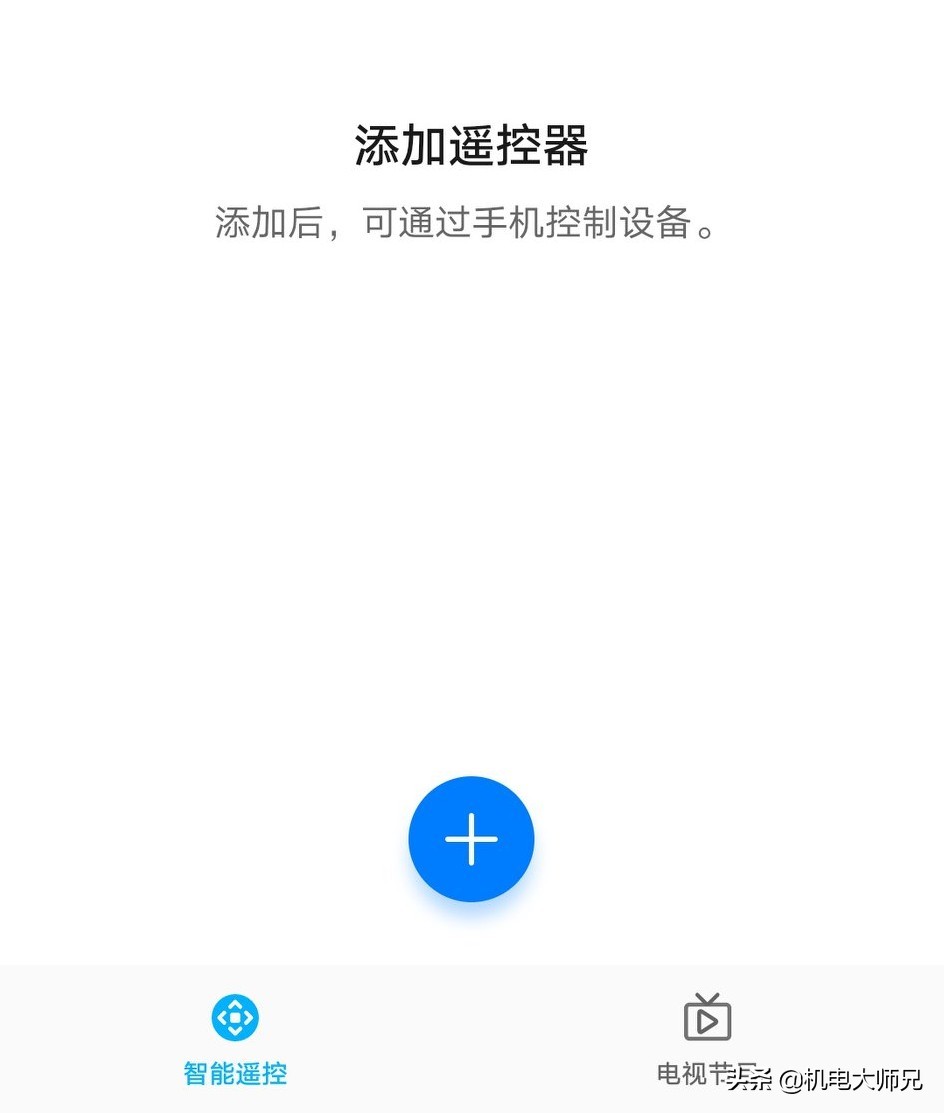Begin pairing a device via plus button
The image size is (944, 1113).
tap(470, 839)
